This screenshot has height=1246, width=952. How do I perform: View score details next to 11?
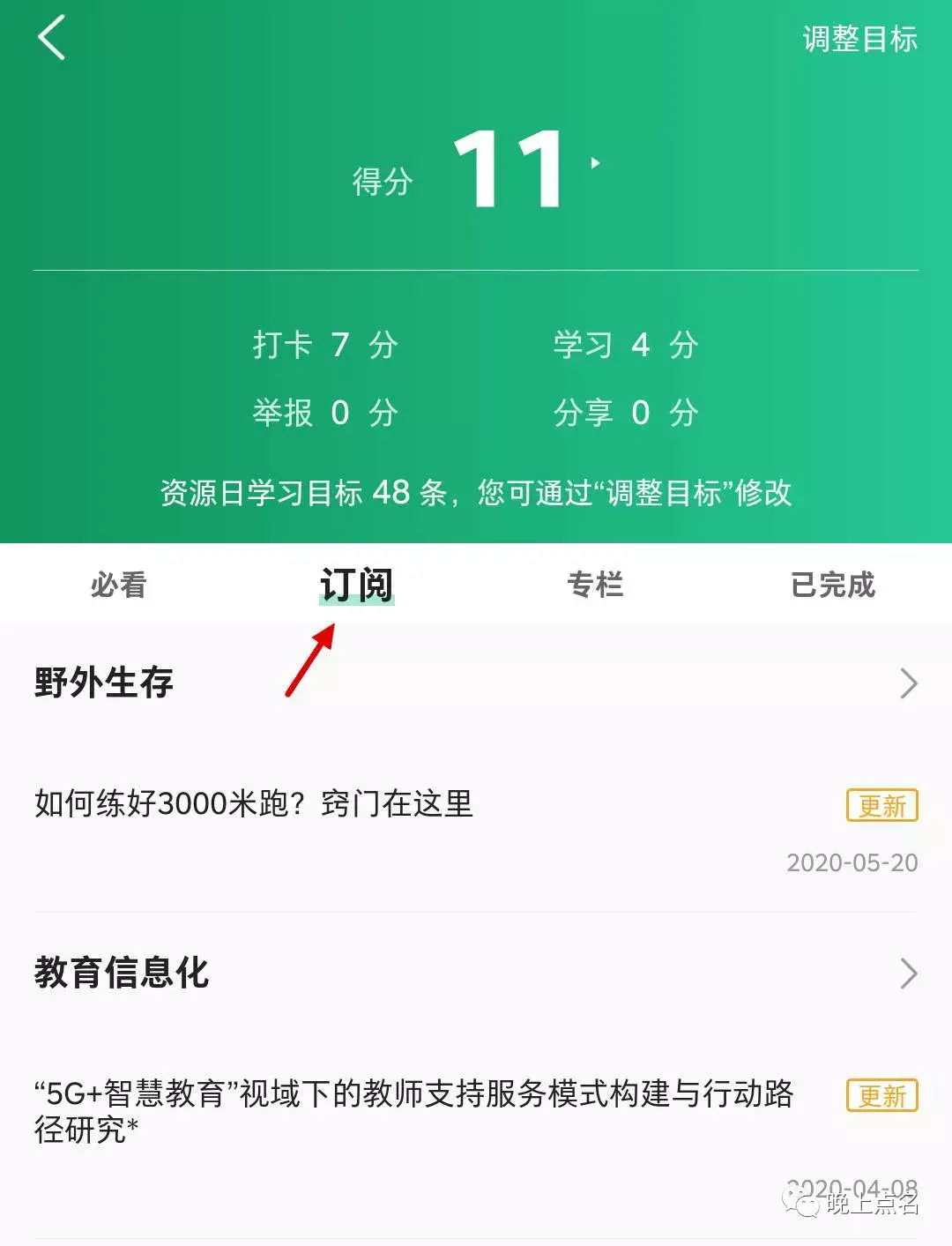(x=597, y=163)
